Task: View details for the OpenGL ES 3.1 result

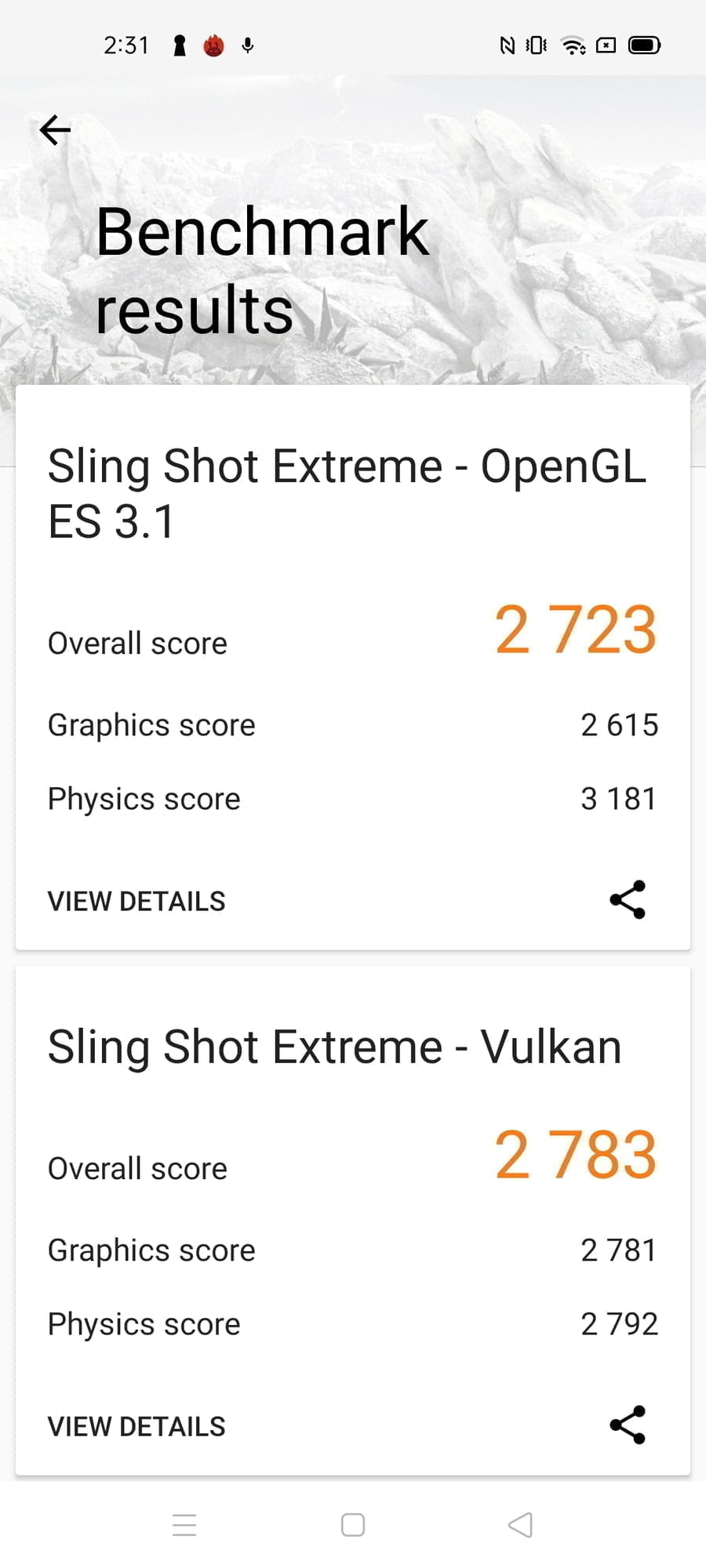Action: (x=136, y=901)
